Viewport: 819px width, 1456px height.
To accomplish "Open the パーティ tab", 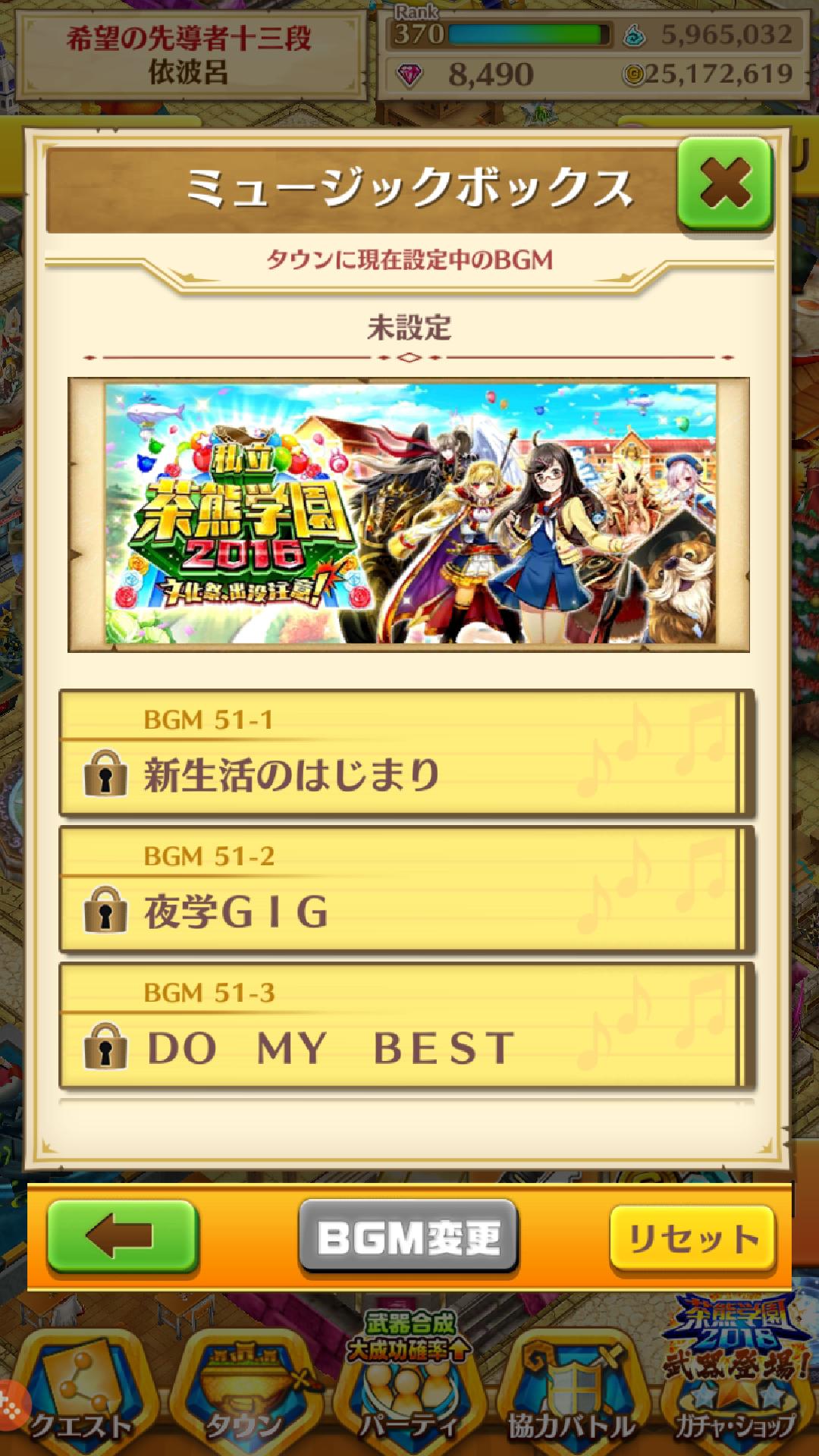I will point(409,1395).
